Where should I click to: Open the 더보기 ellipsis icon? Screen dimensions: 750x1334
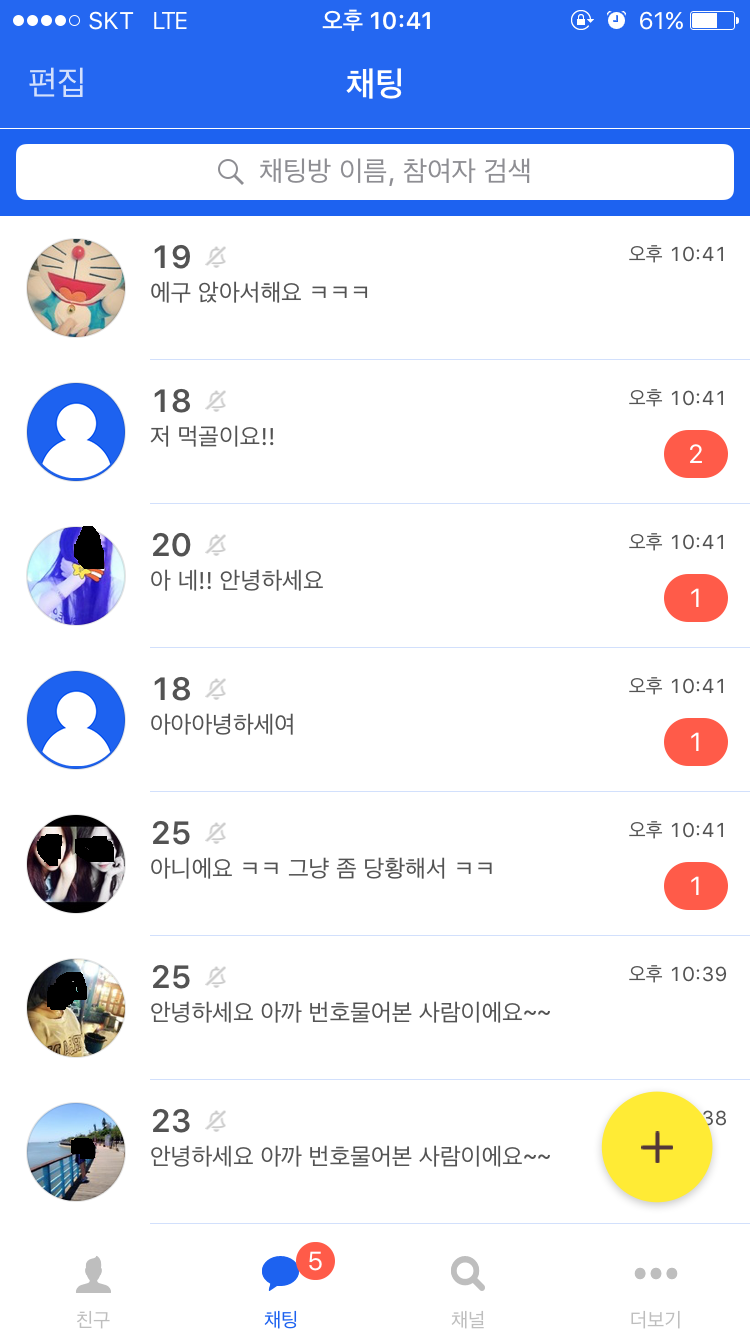pyautogui.click(x=655, y=1272)
